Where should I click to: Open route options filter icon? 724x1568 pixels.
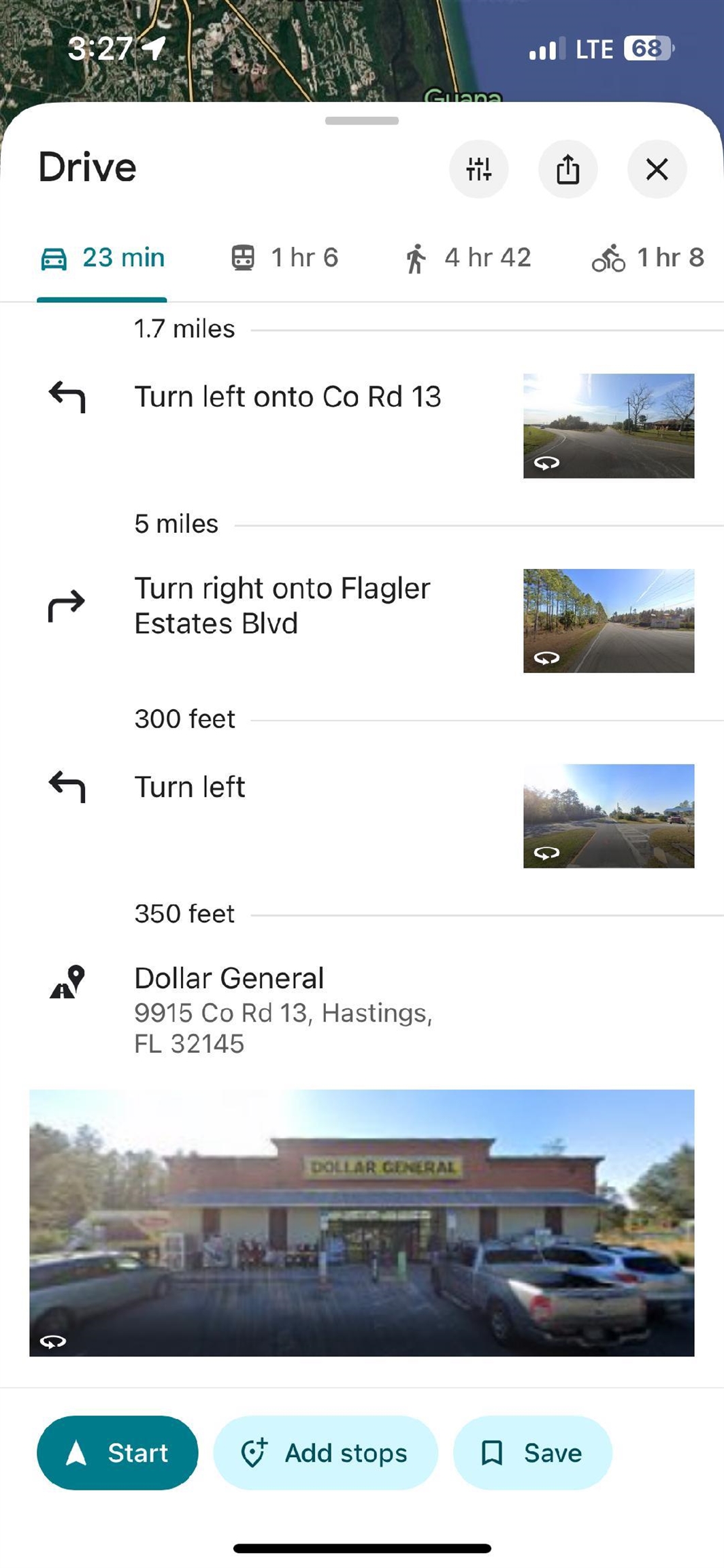479,169
